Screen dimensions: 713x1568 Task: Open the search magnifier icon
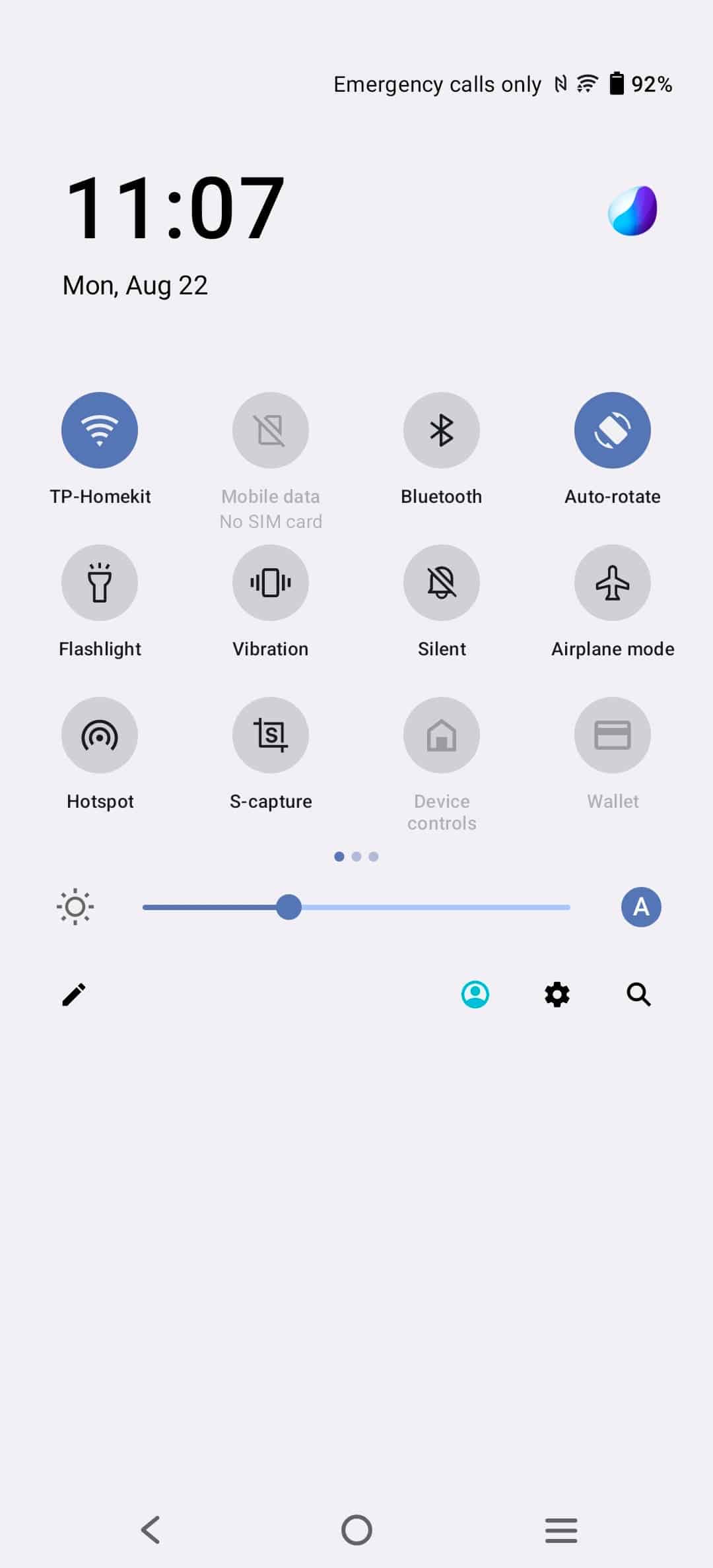coord(638,995)
